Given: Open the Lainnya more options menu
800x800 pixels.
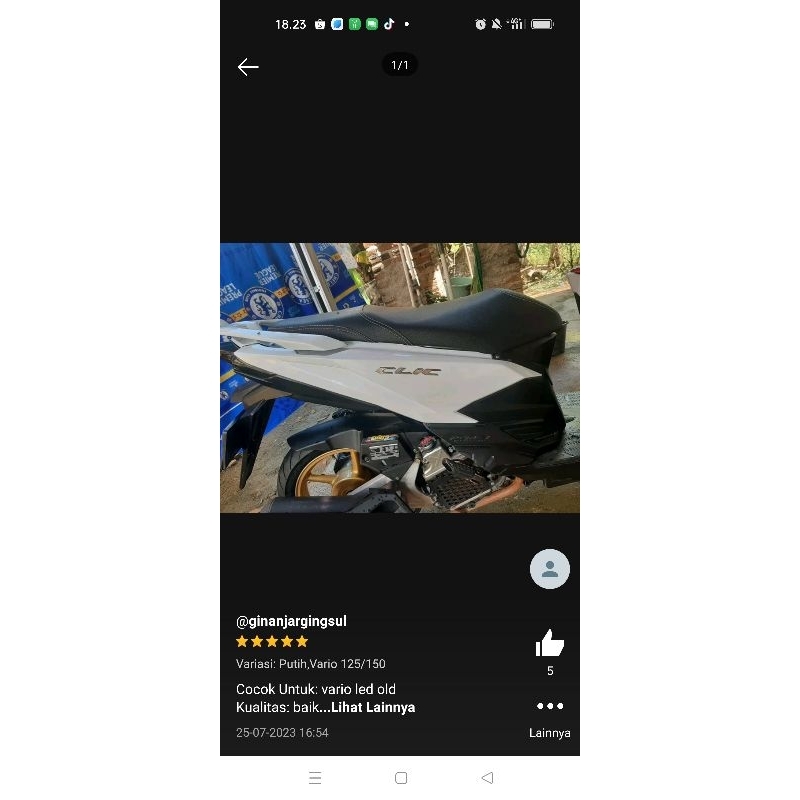Looking at the screenshot, I should pyautogui.click(x=550, y=706).
